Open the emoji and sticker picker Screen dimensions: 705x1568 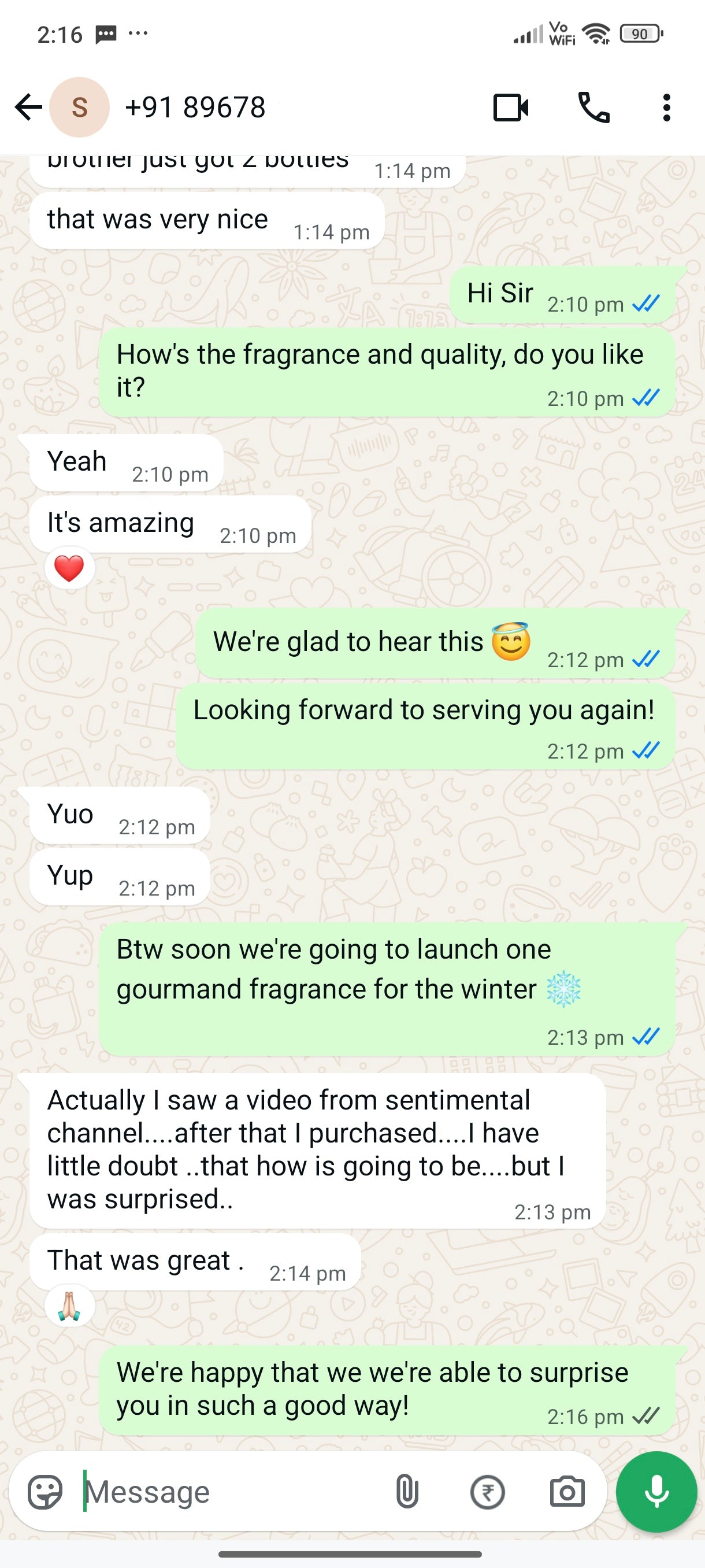(45, 1492)
